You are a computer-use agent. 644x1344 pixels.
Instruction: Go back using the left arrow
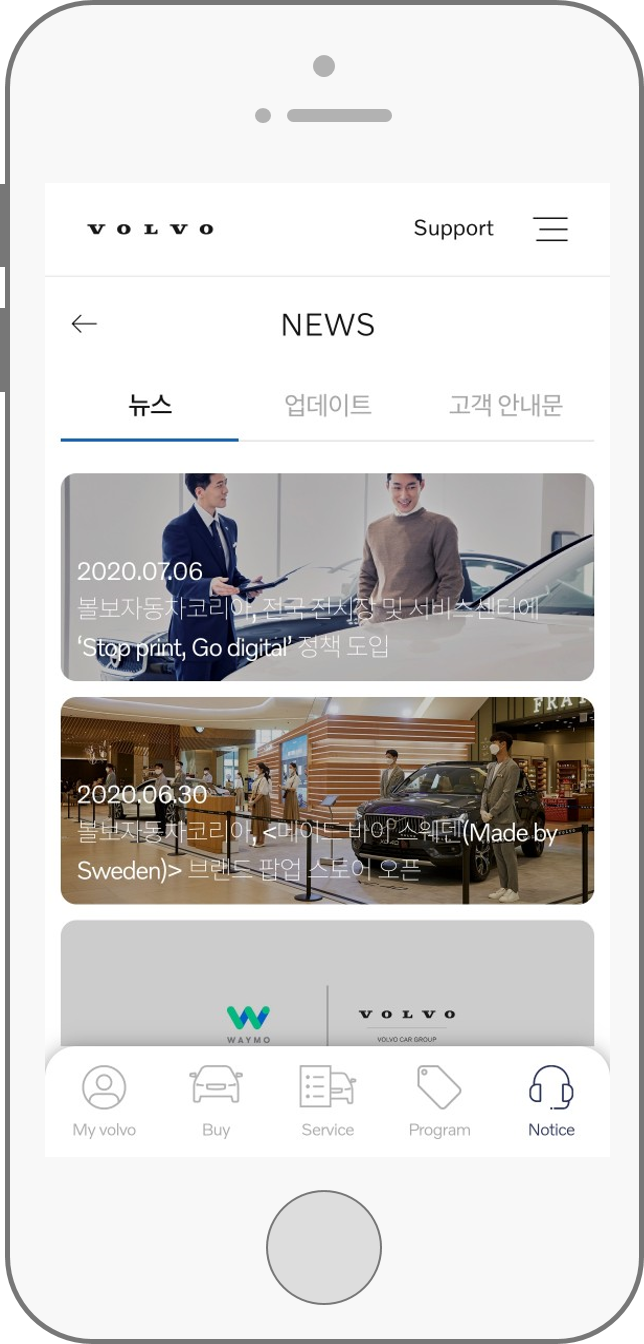pyautogui.click(x=84, y=324)
